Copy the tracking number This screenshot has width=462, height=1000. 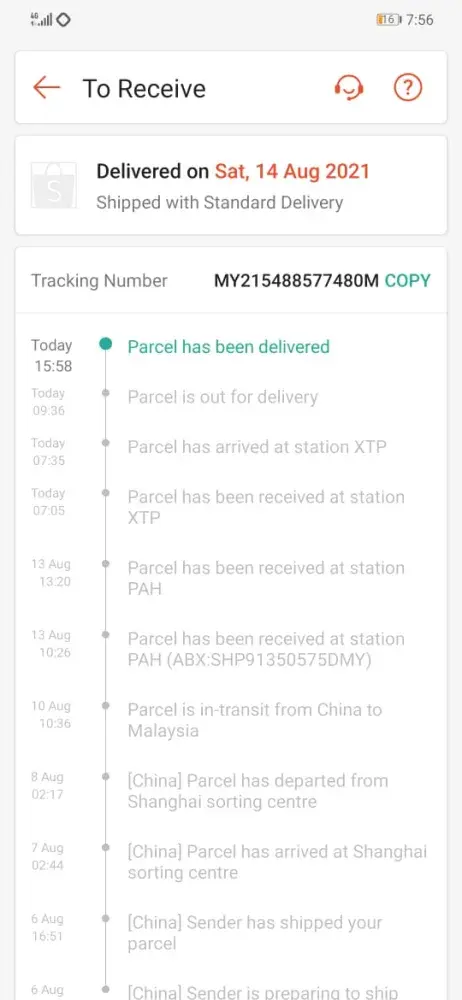(408, 281)
